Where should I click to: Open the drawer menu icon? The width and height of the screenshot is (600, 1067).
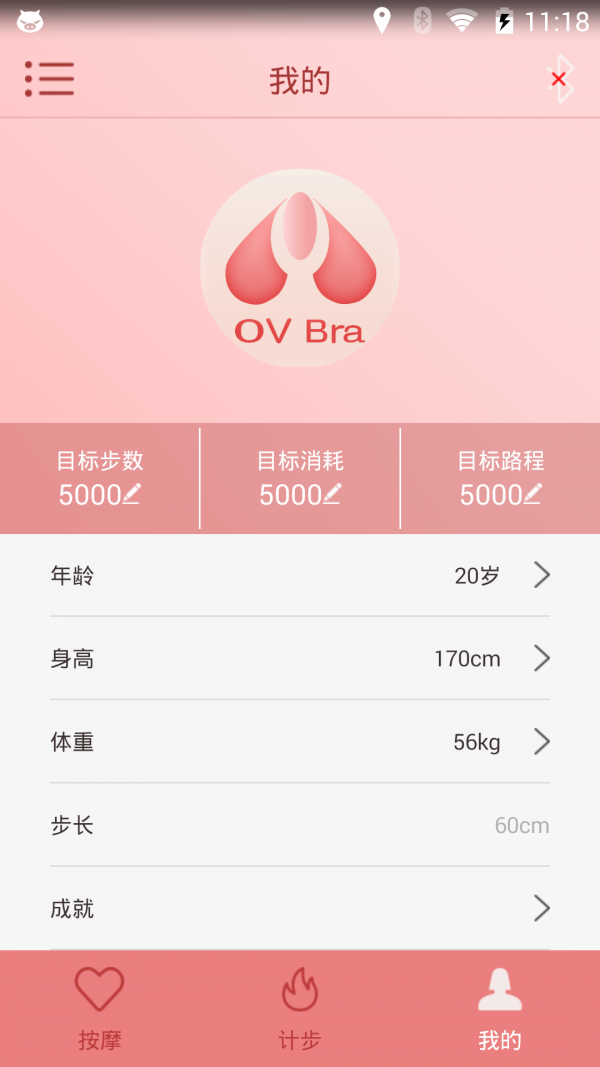pyautogui.click(x=50, y=79)
